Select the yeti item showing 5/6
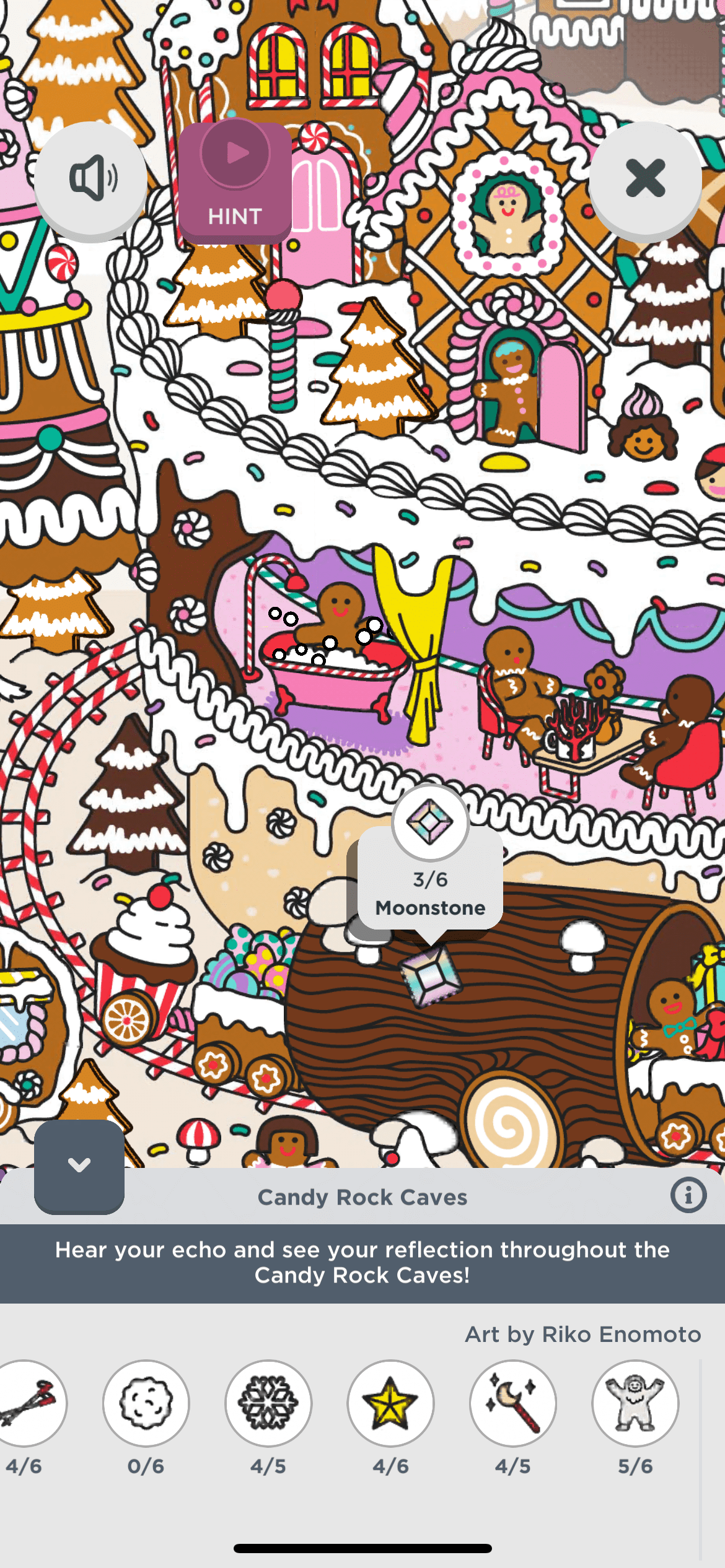 [635, 1403]
